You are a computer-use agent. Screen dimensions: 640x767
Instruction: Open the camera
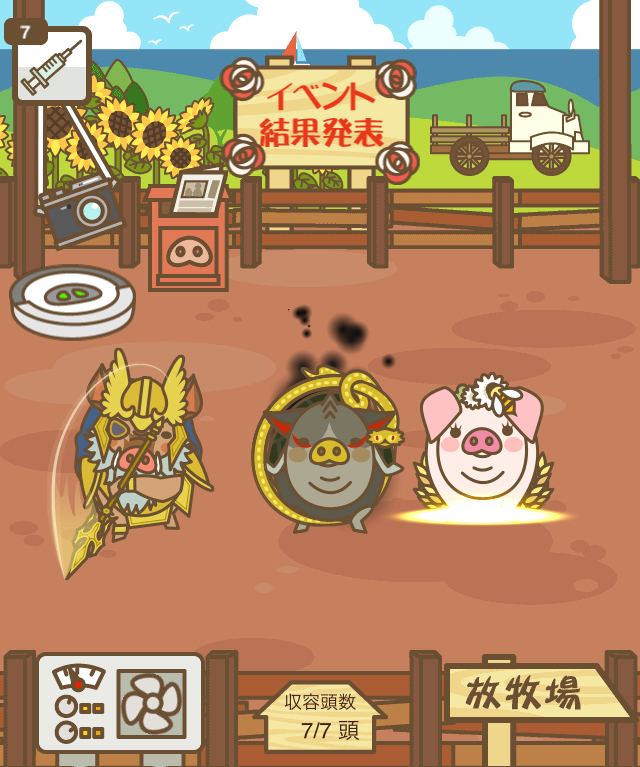coord(82,209)
